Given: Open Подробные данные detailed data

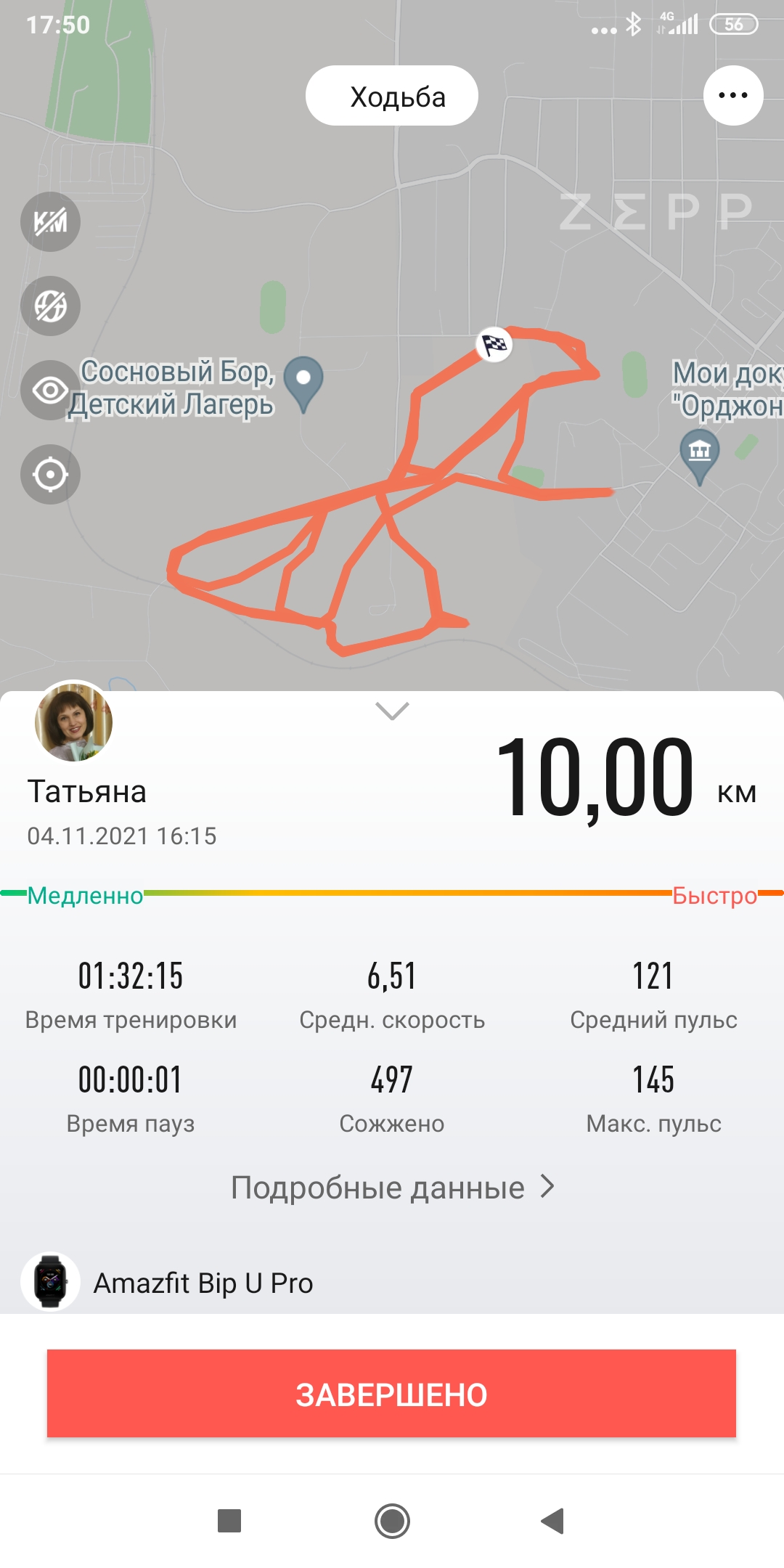Looking at the screenshot, I should click(x=392, y=1188).
